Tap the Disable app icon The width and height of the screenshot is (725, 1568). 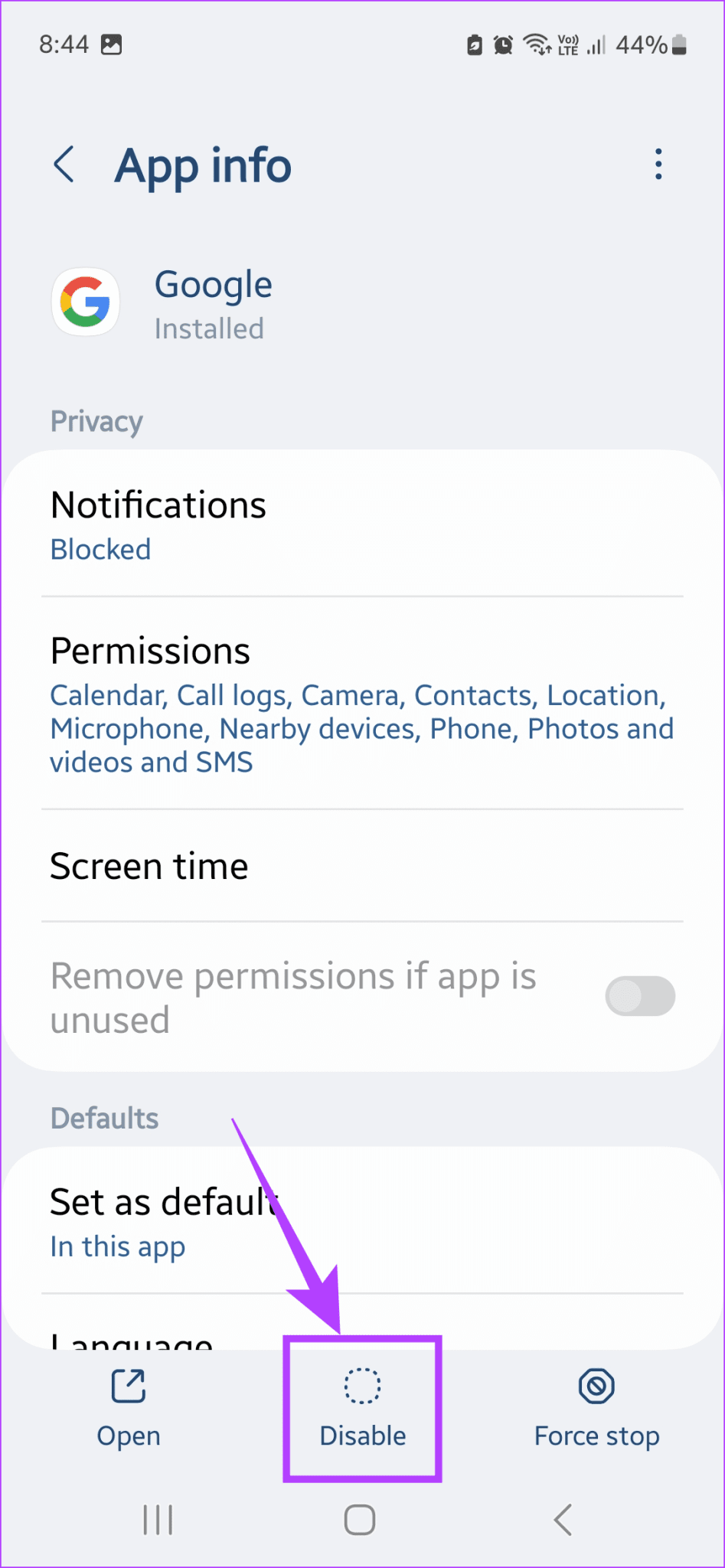pyautogui.click(x=361, y=1386)
